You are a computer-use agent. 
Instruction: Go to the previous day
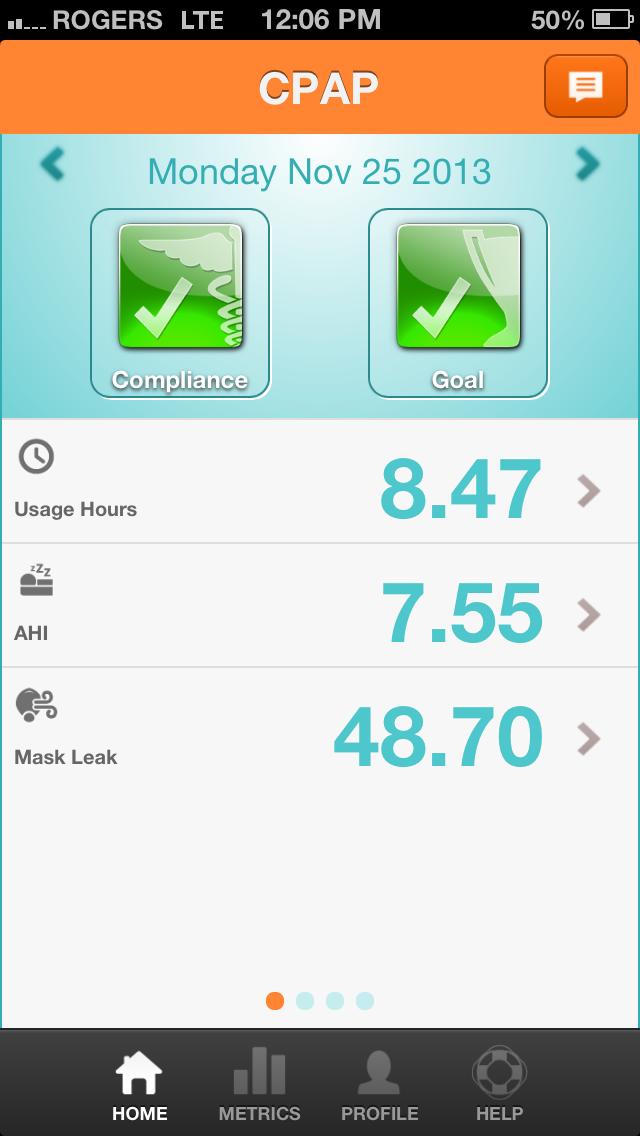pyautogui.click(x=53, y=164)
